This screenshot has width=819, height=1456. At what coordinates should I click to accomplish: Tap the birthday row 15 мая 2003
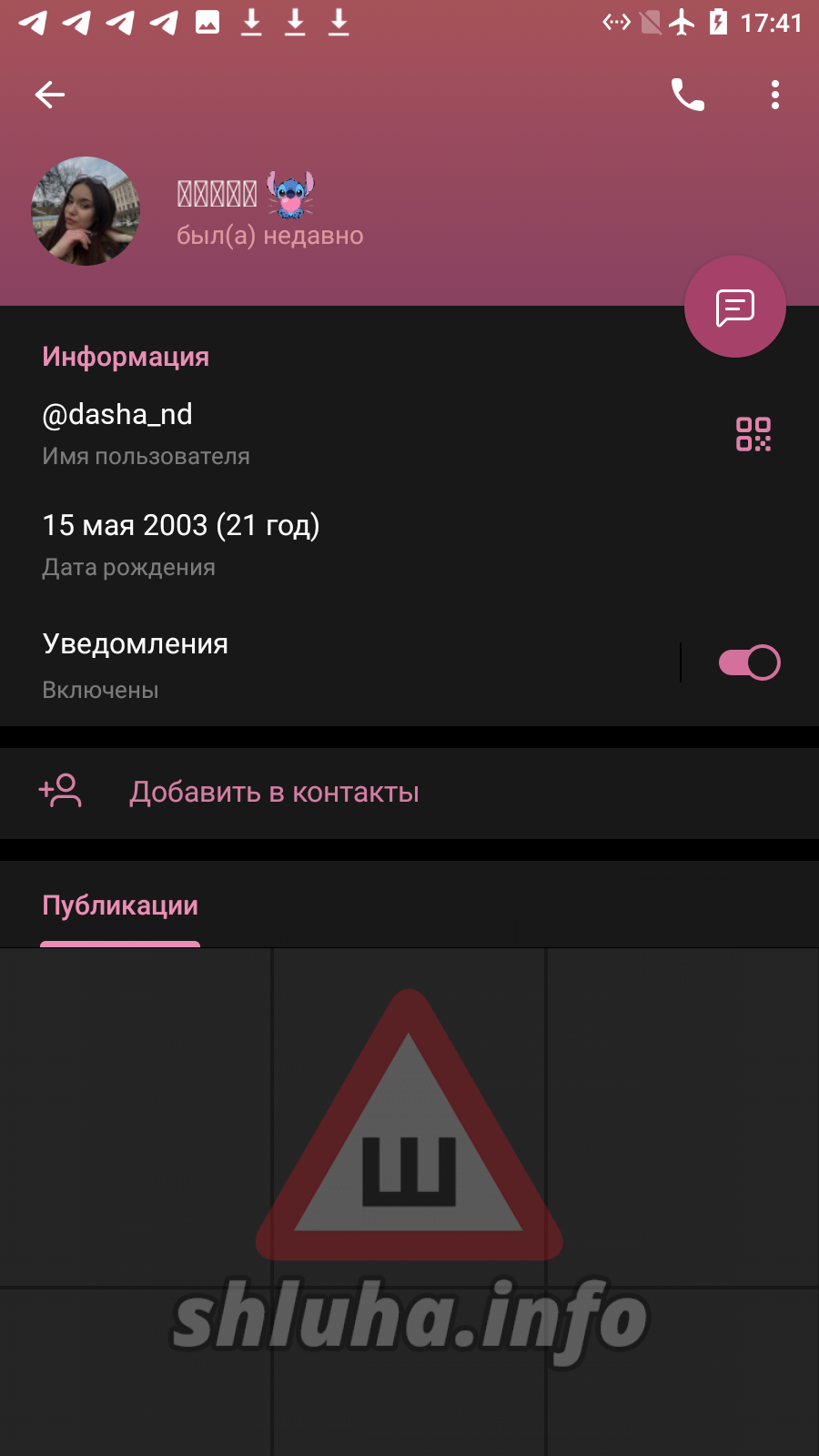point(409,544)
